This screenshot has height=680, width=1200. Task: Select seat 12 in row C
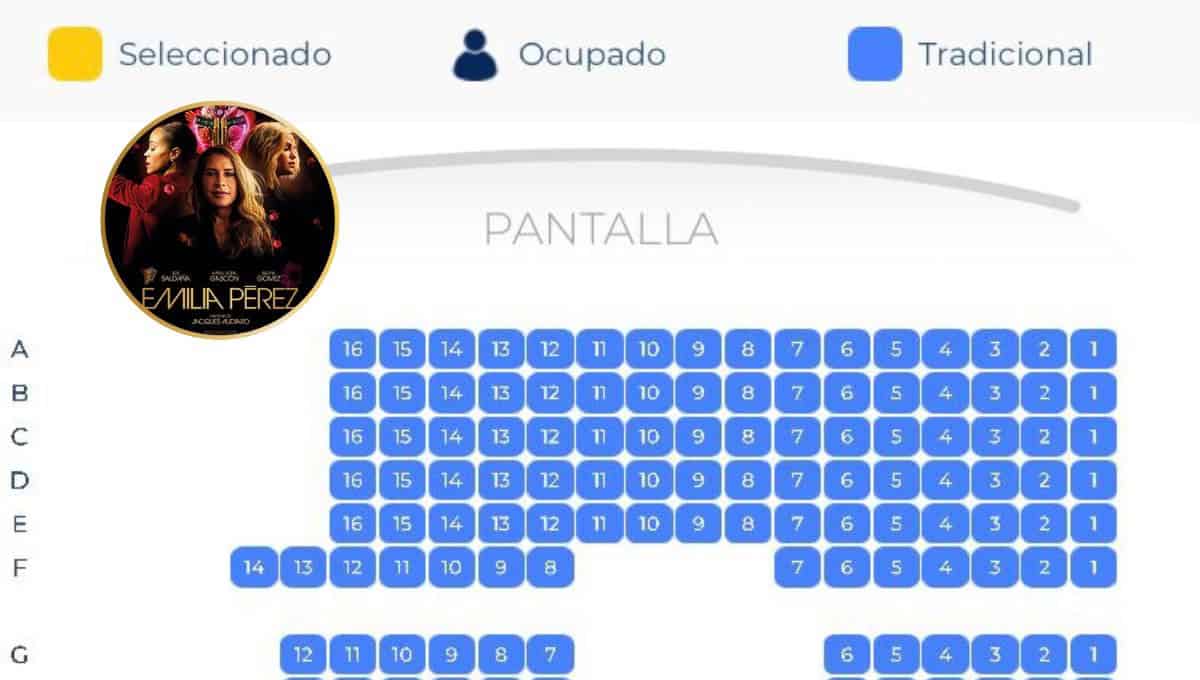550,437
